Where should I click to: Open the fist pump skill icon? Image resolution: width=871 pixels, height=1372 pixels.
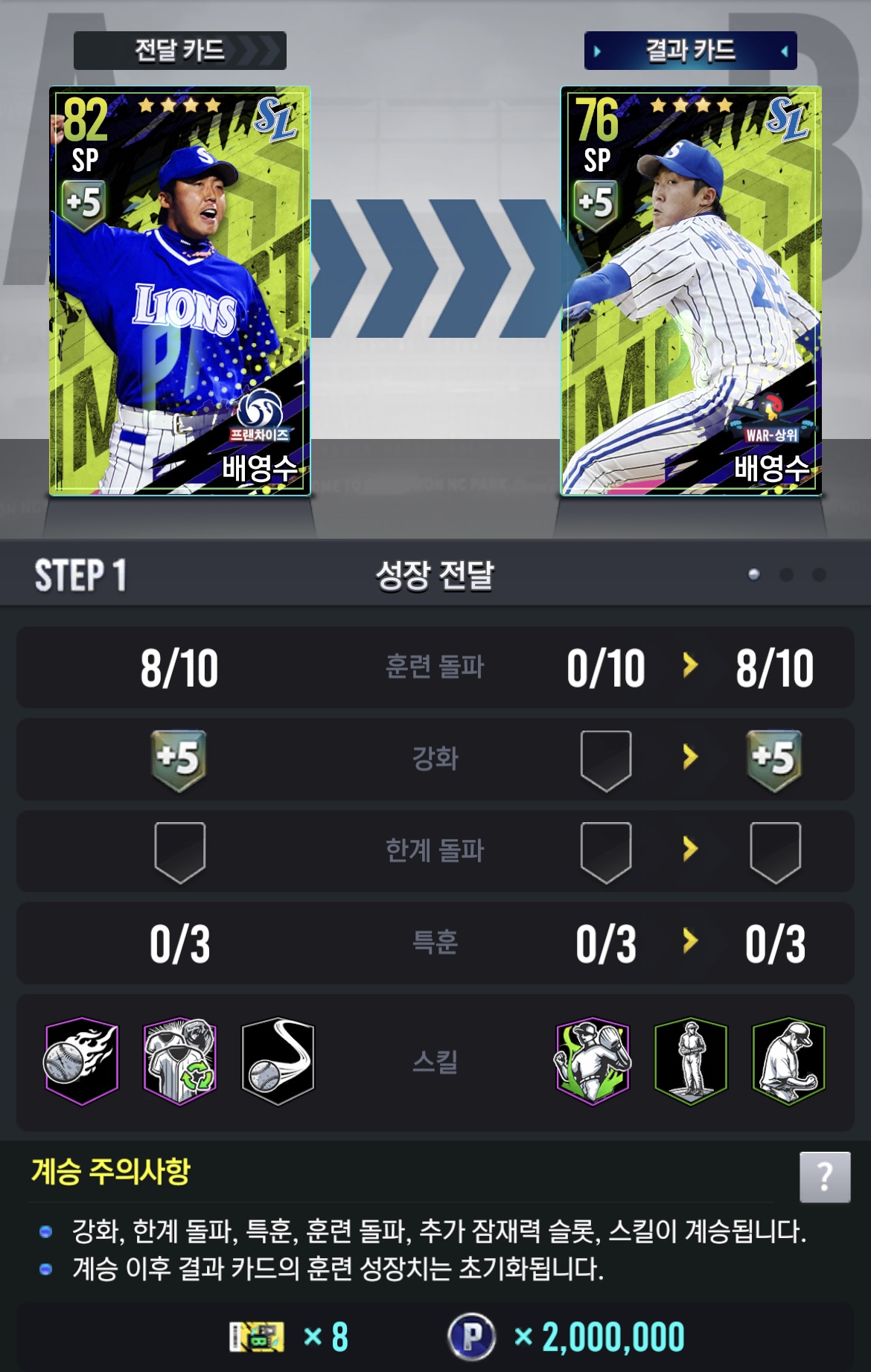pos(788,1061)
